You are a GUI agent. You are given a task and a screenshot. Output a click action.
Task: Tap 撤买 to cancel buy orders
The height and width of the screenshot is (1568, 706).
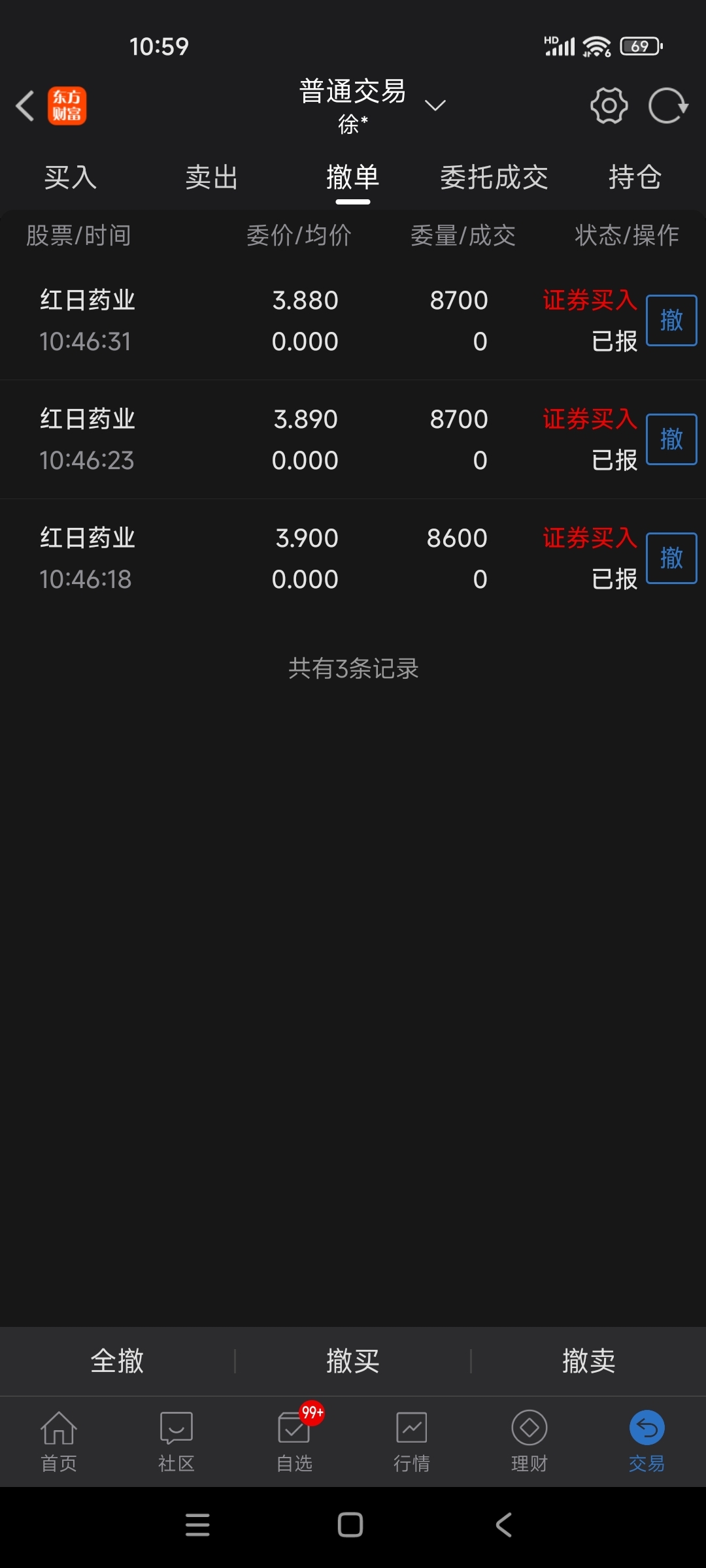[x=353, y=1361]
